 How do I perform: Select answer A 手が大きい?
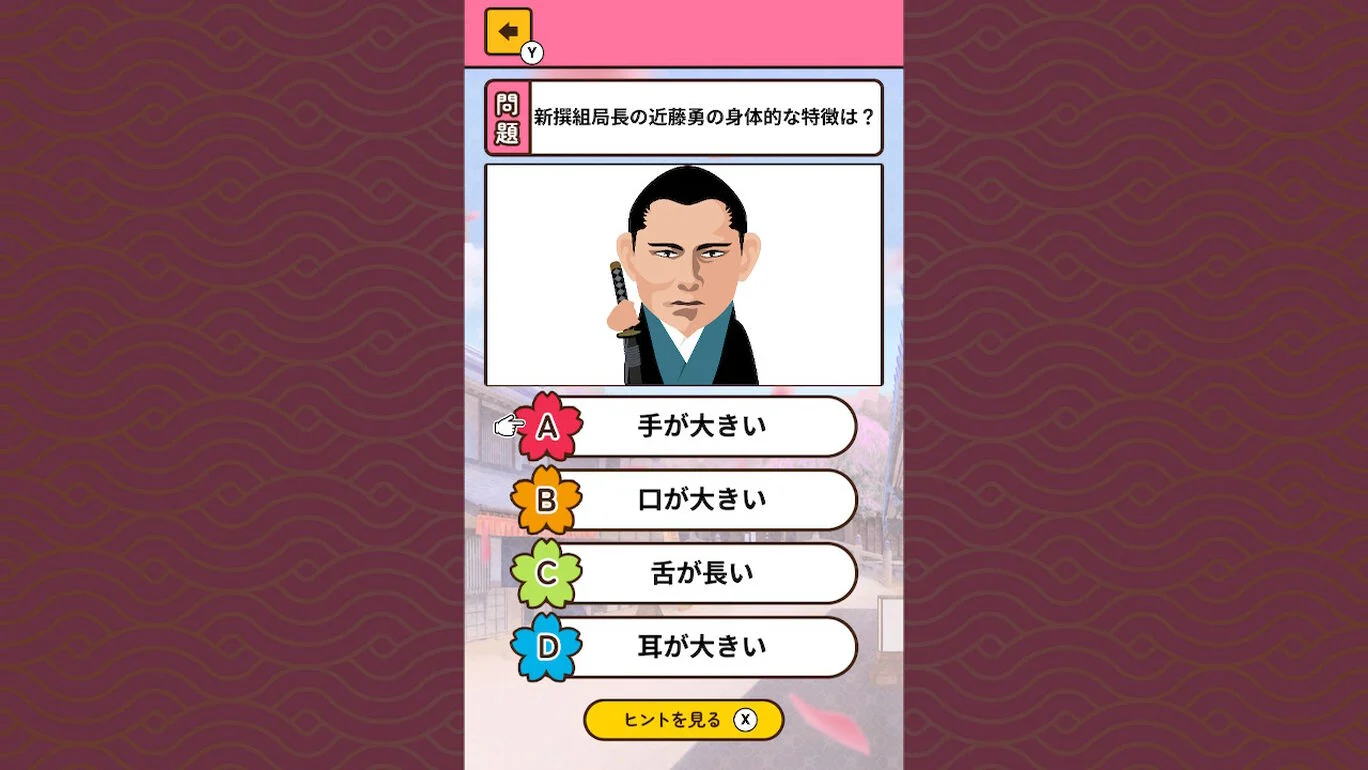coord(701,426)
